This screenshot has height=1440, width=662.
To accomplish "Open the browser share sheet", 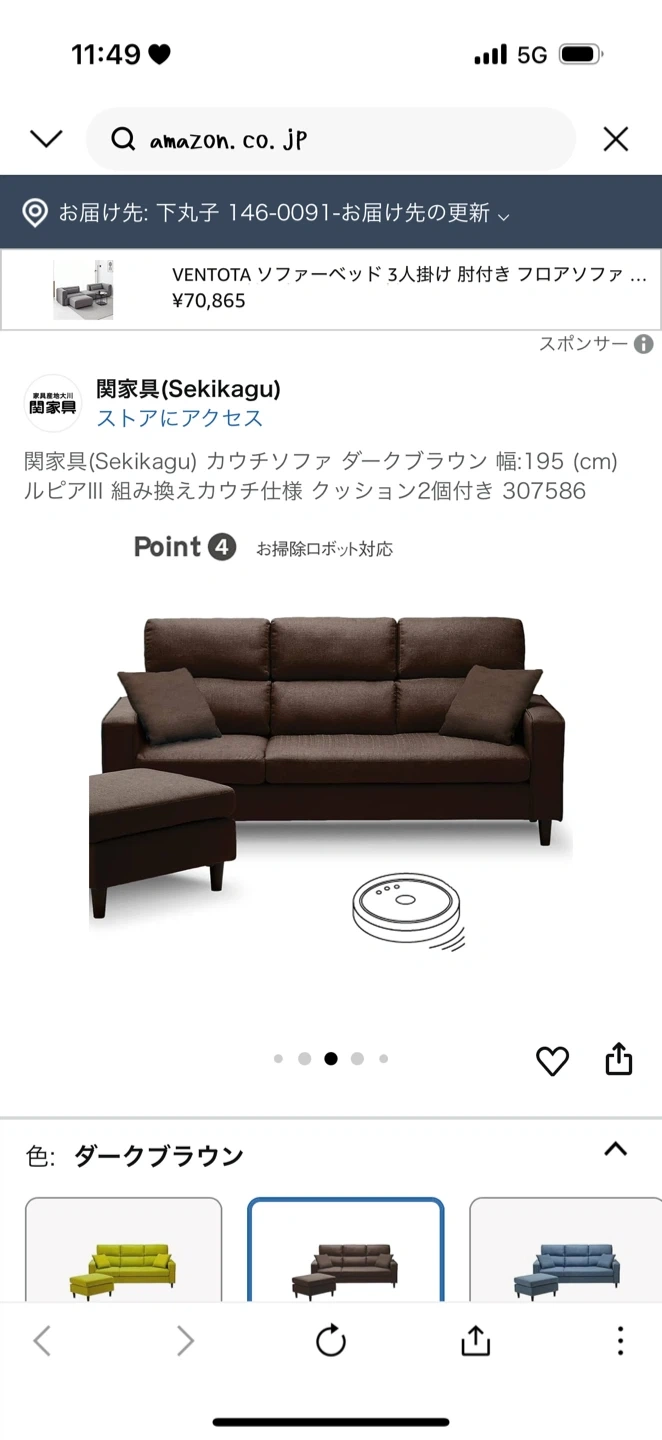I will [x=475, y=1341].
